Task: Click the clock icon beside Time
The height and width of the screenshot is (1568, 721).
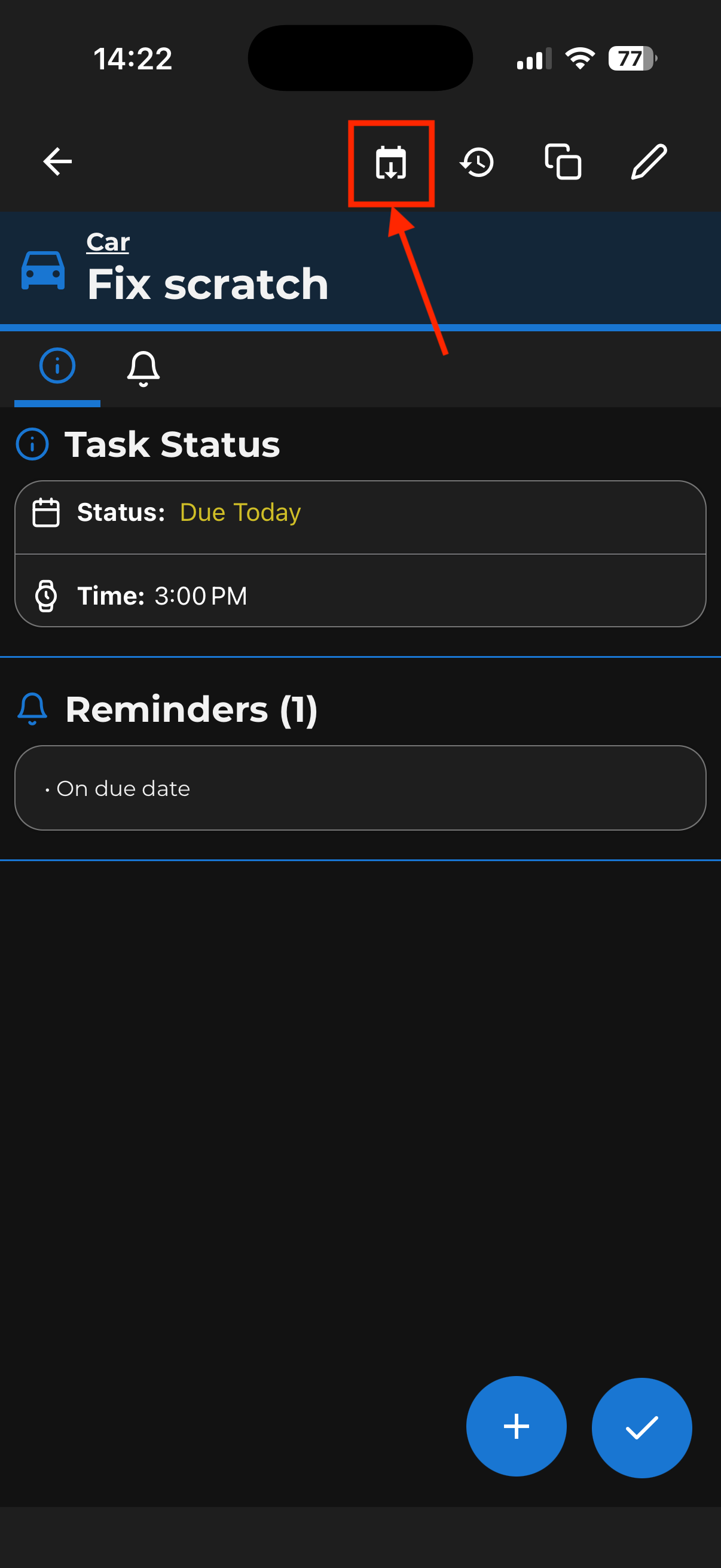Action: tap(45, 595)
